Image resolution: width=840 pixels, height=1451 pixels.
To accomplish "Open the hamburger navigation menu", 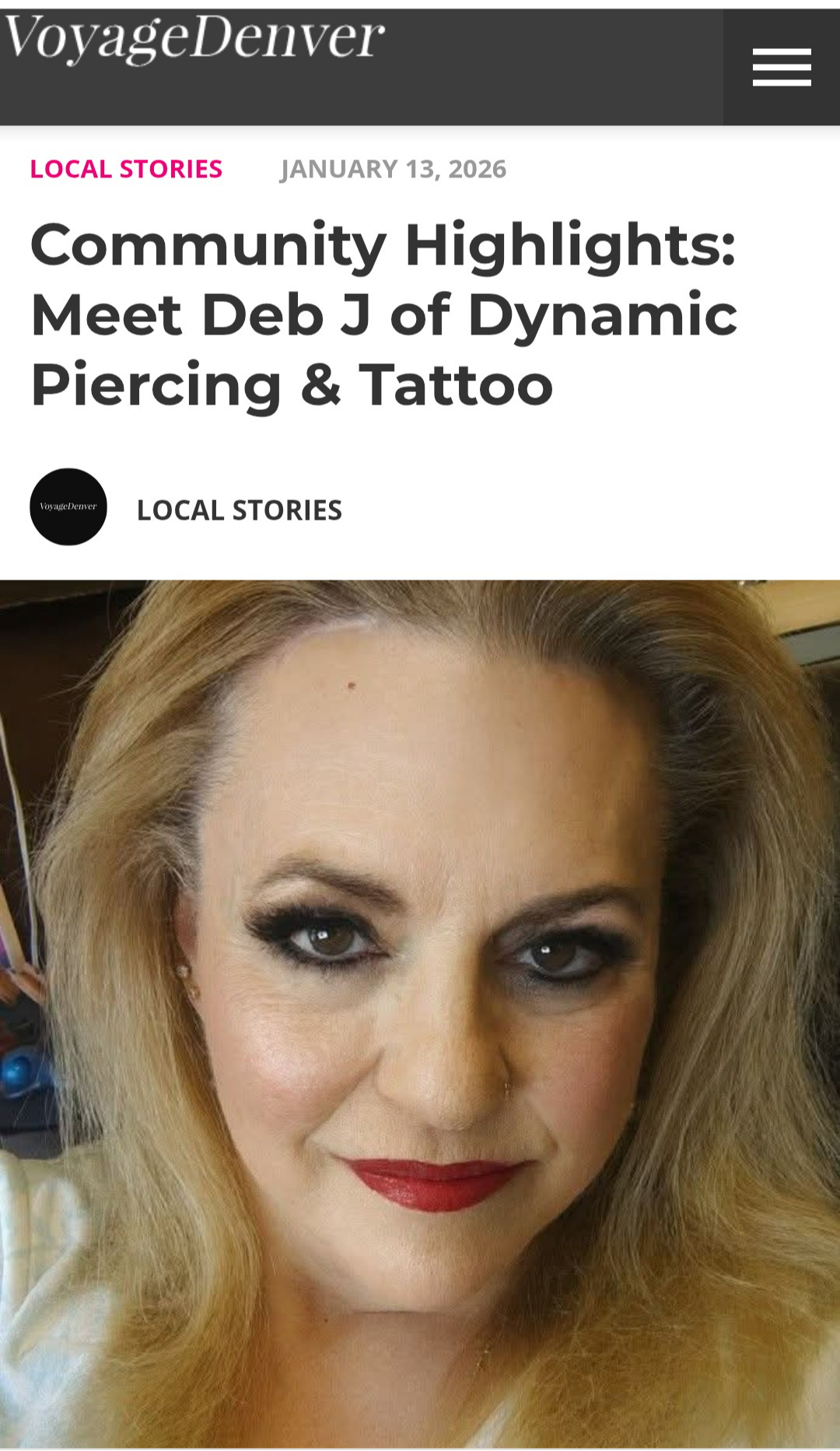I will click(x=782, y=67).
